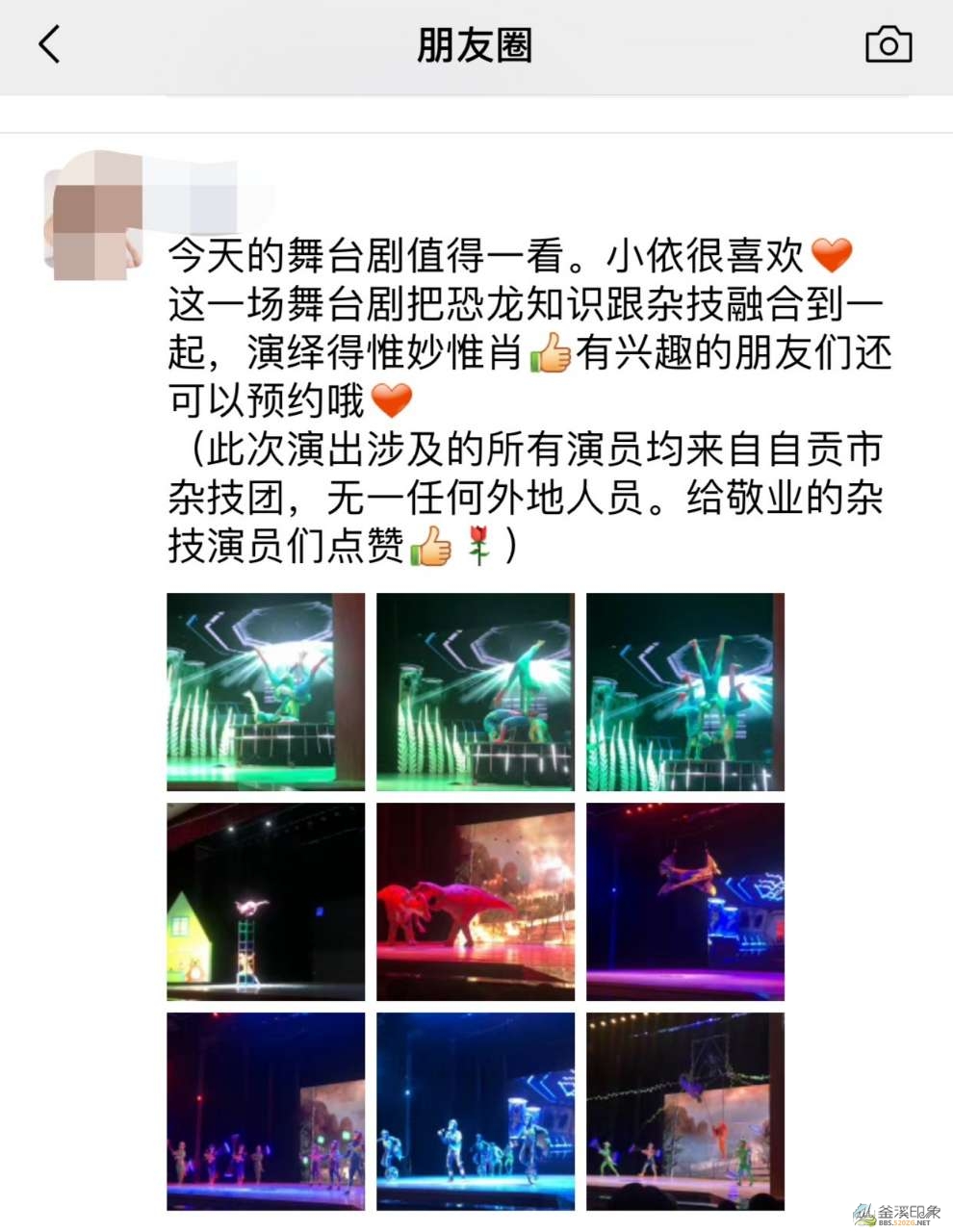Go back from the Moments feed
The image size is (953, 1232).
click(50, 44)
